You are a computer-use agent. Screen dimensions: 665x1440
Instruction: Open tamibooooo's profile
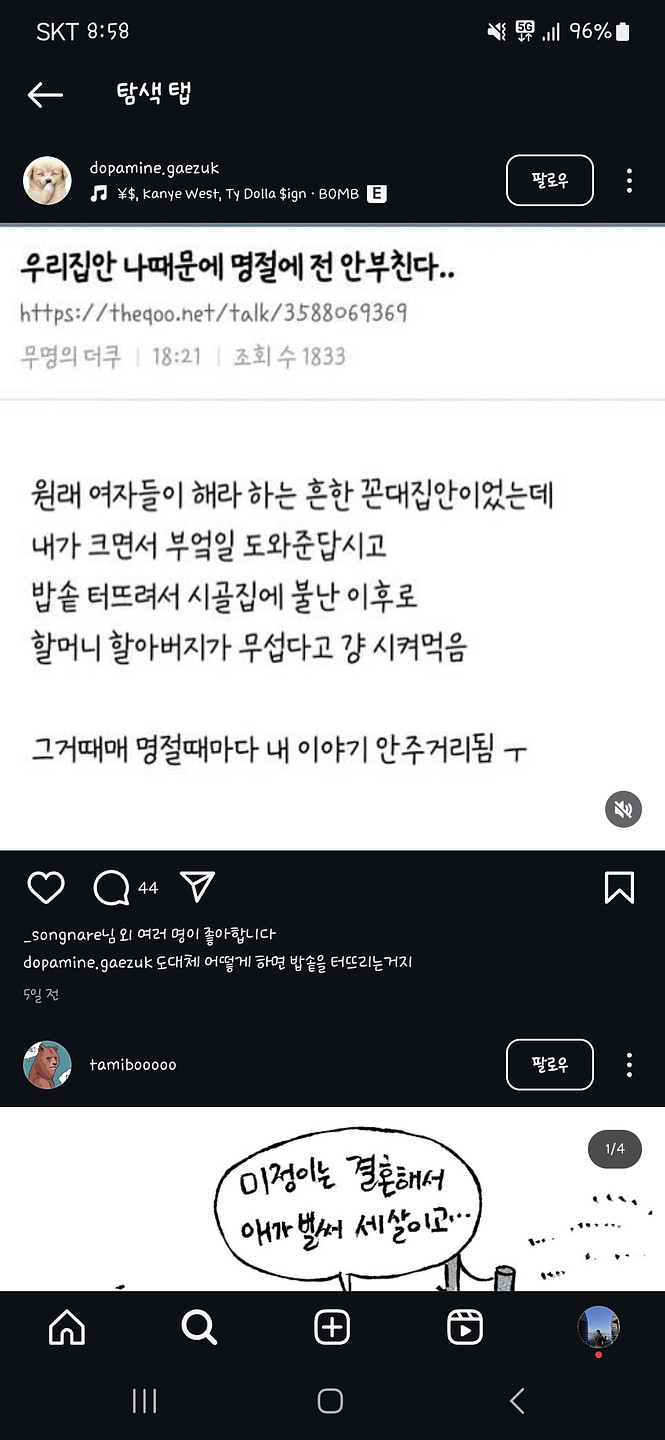tap(132, 1065)
